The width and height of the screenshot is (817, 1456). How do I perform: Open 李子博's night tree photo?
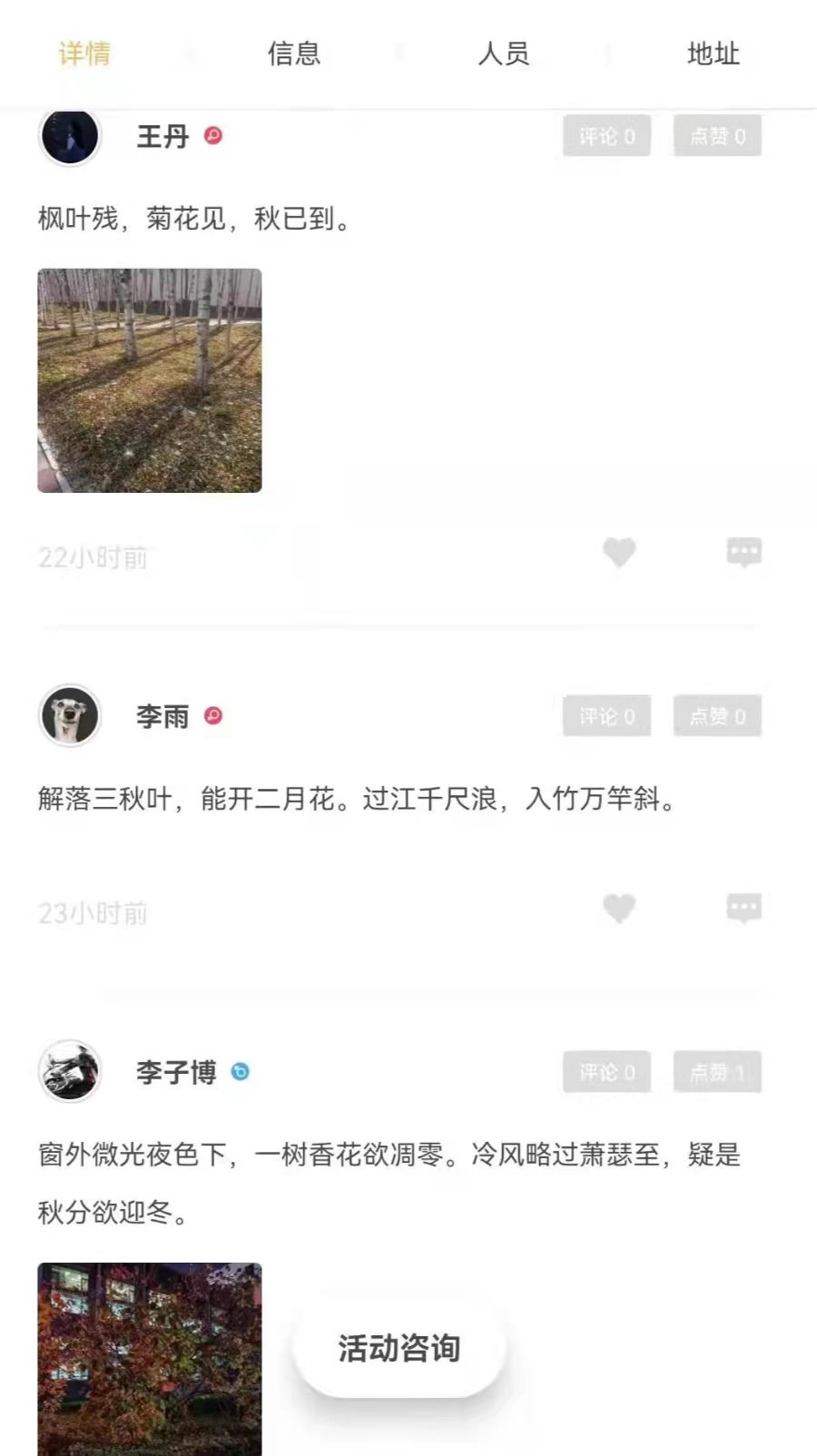point(150,1359)
